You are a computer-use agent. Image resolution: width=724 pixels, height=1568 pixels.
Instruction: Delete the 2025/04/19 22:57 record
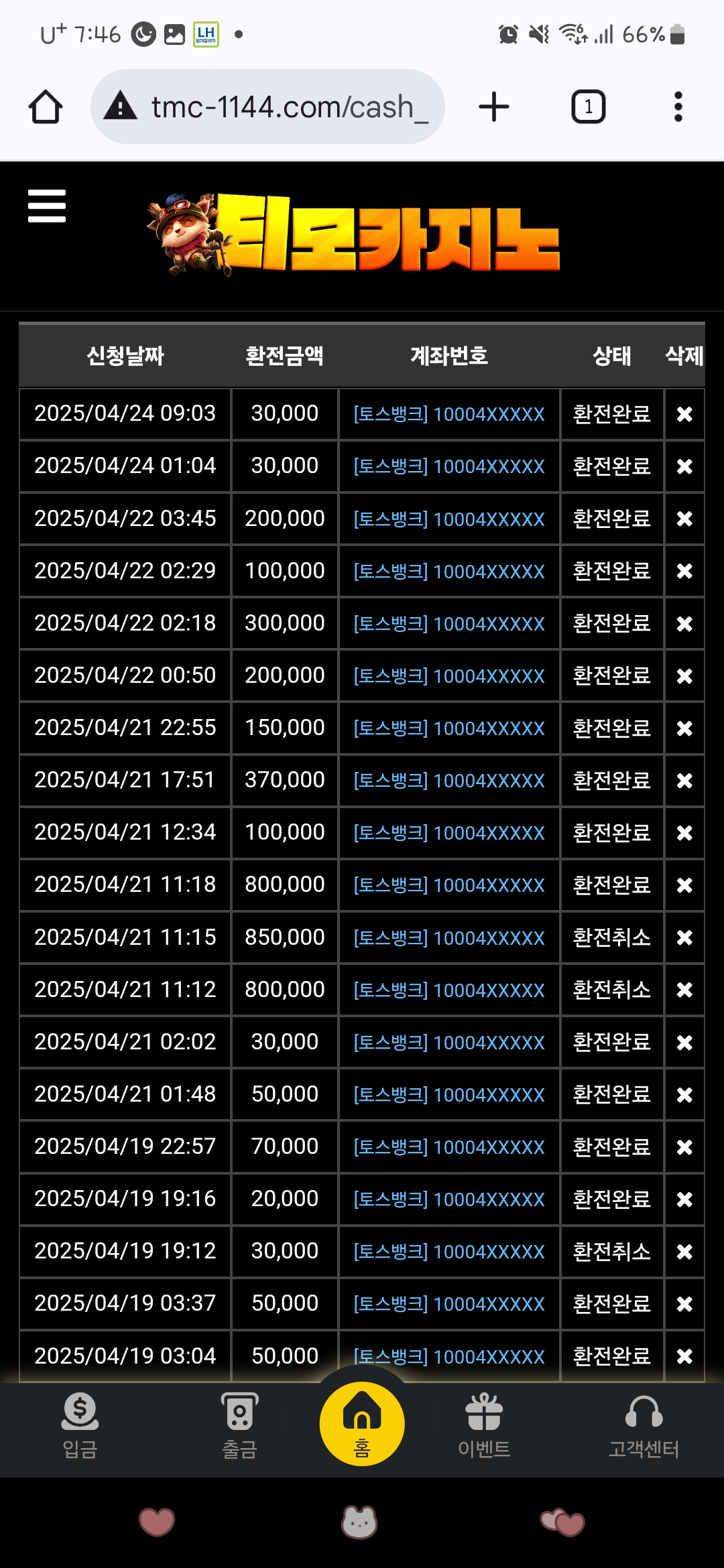point(684,1147)
